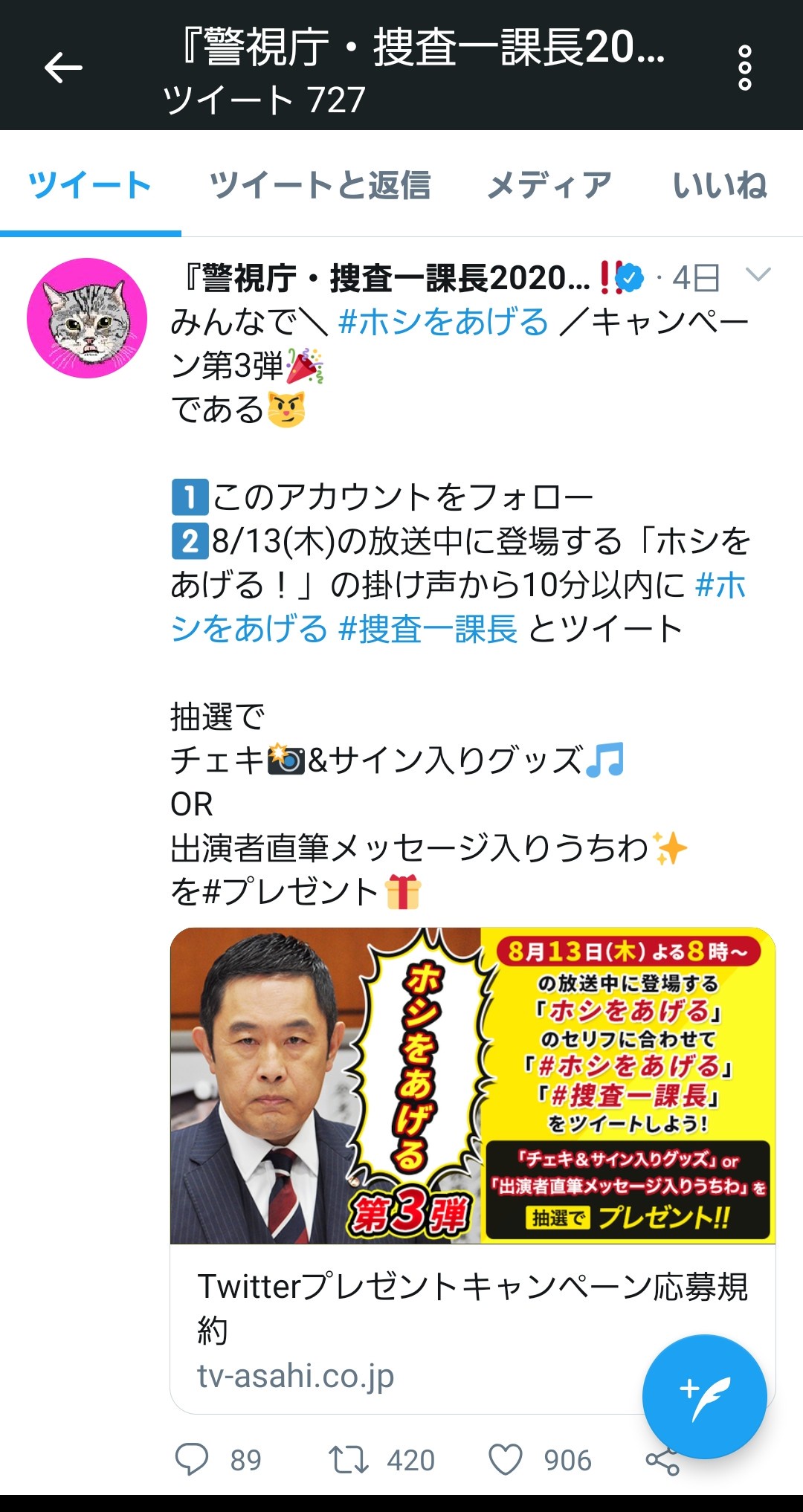Go back using the arrow icon
803x1512 pixels.
pyautogui.click(x=63, y=68)
